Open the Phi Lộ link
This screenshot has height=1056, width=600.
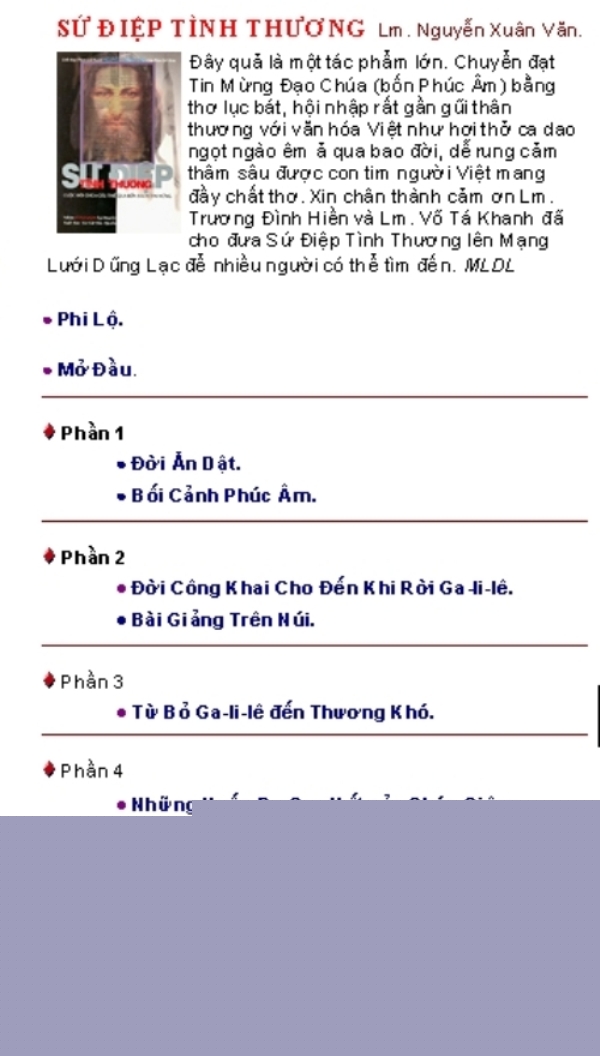90,319
